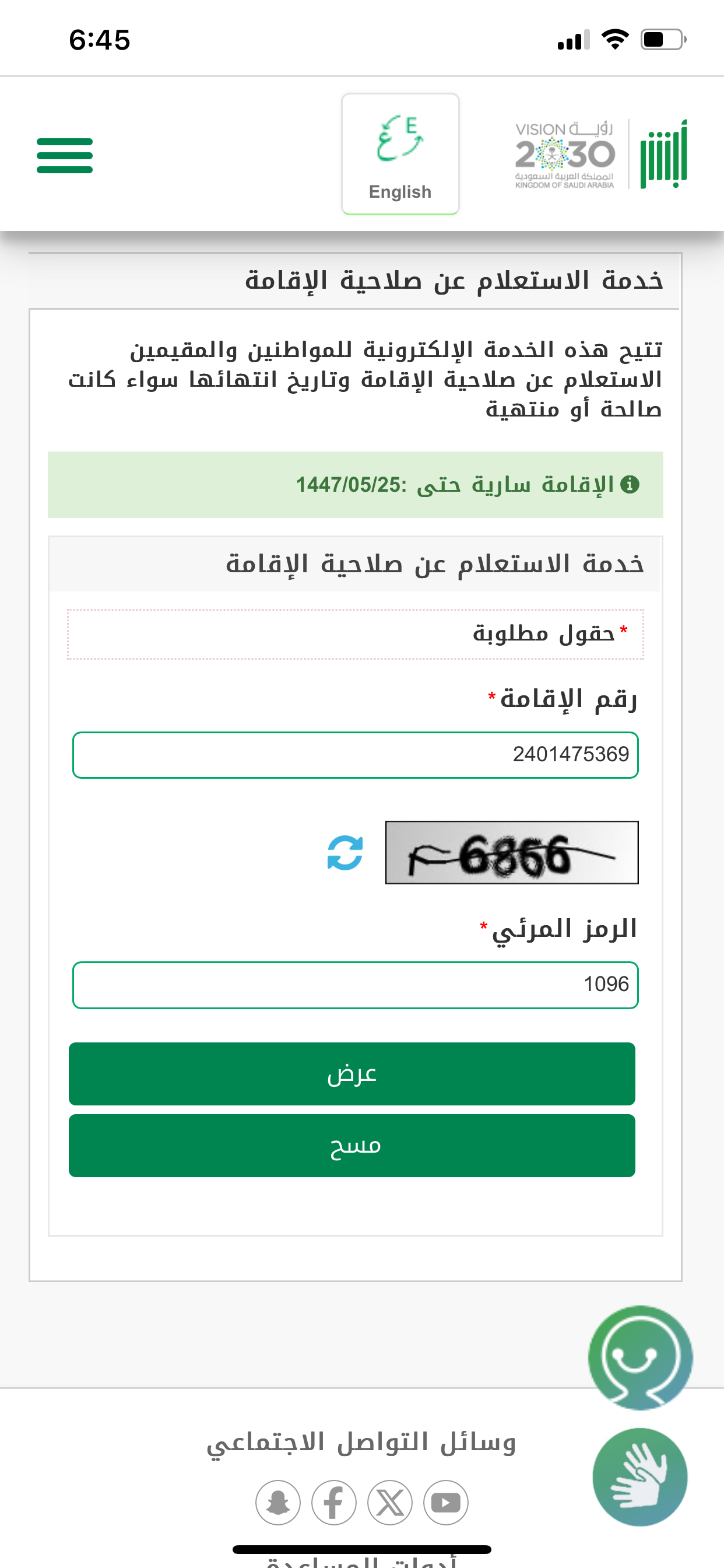Screen dimensions: 724x1568
Task: Open the Snapchat social link
Action: click(x=278, y=1503)
